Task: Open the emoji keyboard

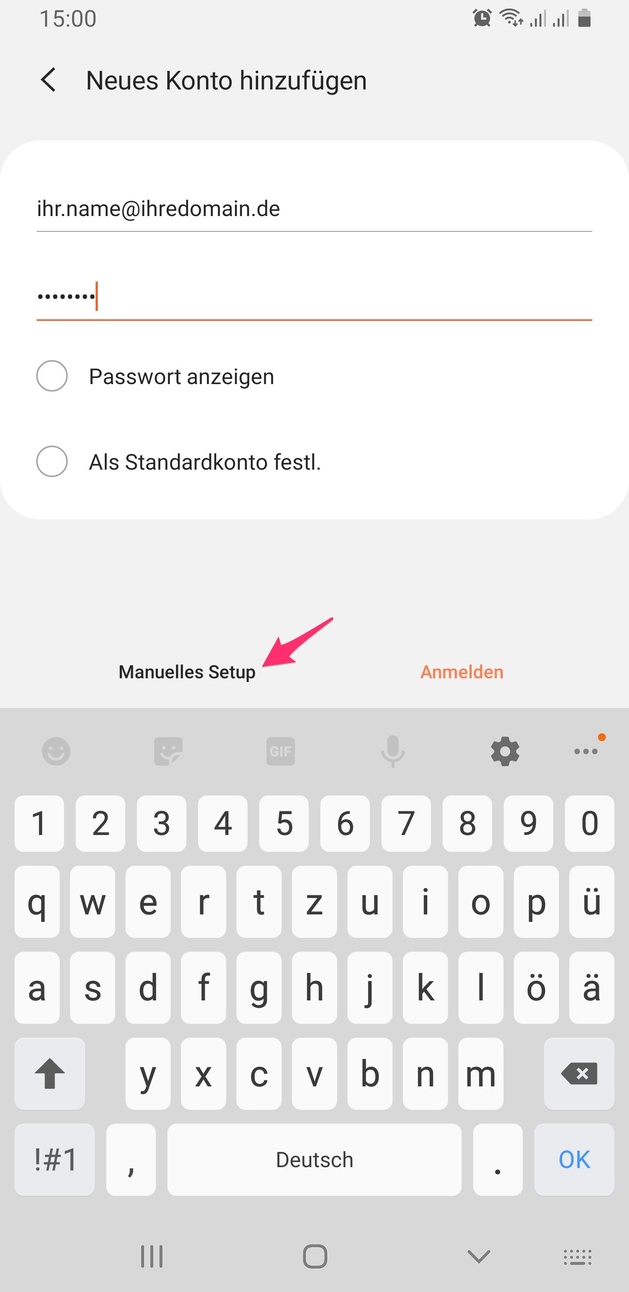Action: 56,751
